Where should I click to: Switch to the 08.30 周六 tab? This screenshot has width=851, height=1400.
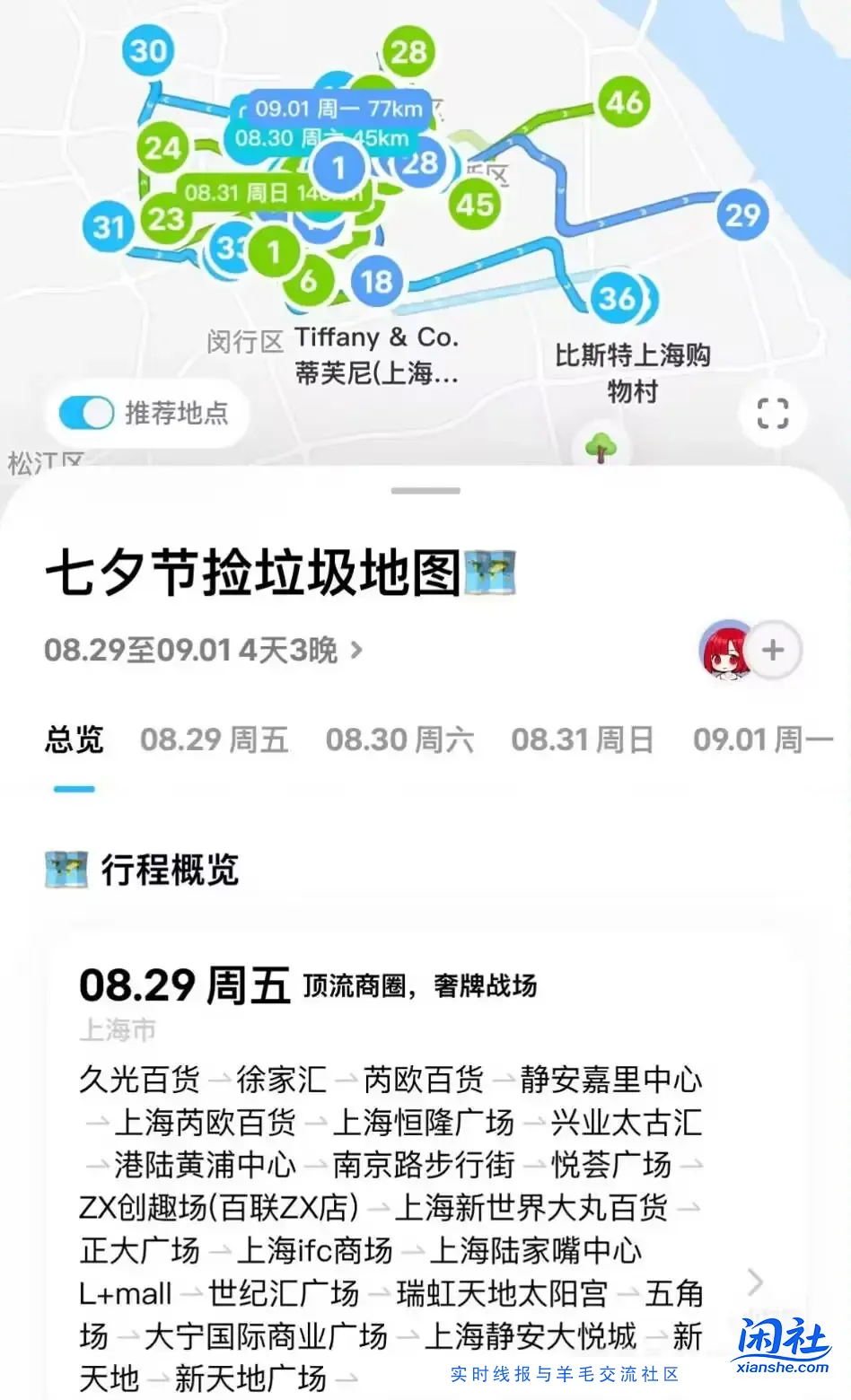tap(401, 739)
